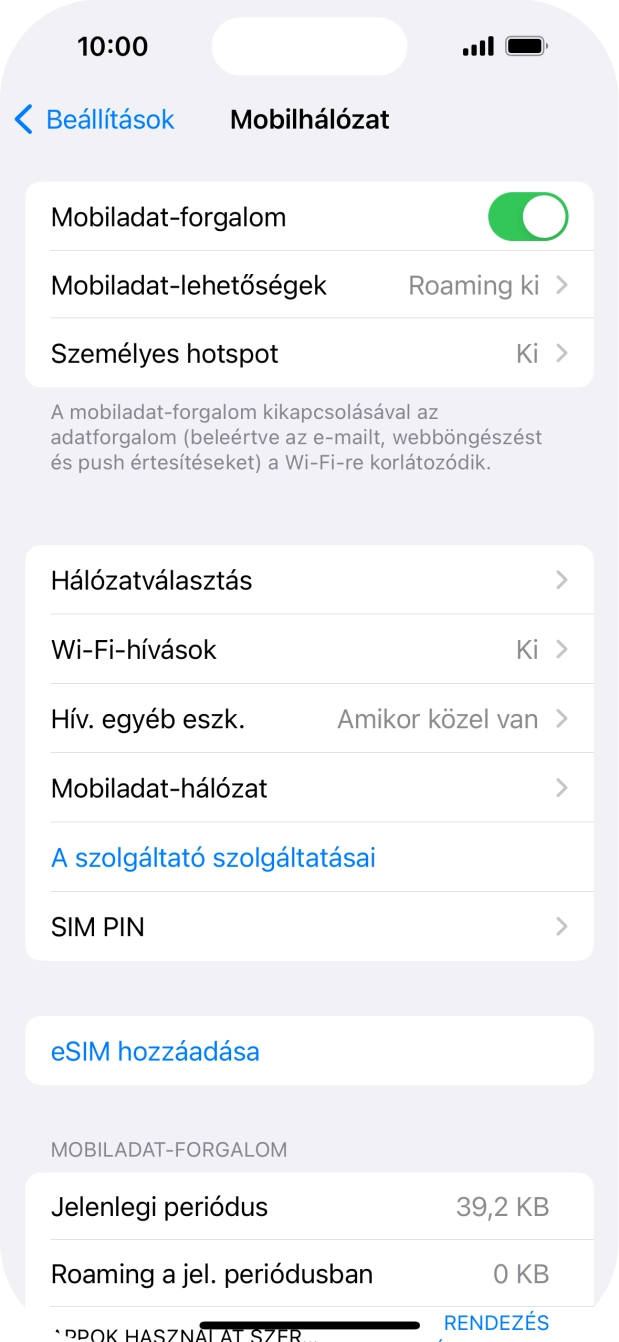Open SIM PIN settings
Image resolution: width=619 pixels, height=1342 pixels.
pos(309,927)
